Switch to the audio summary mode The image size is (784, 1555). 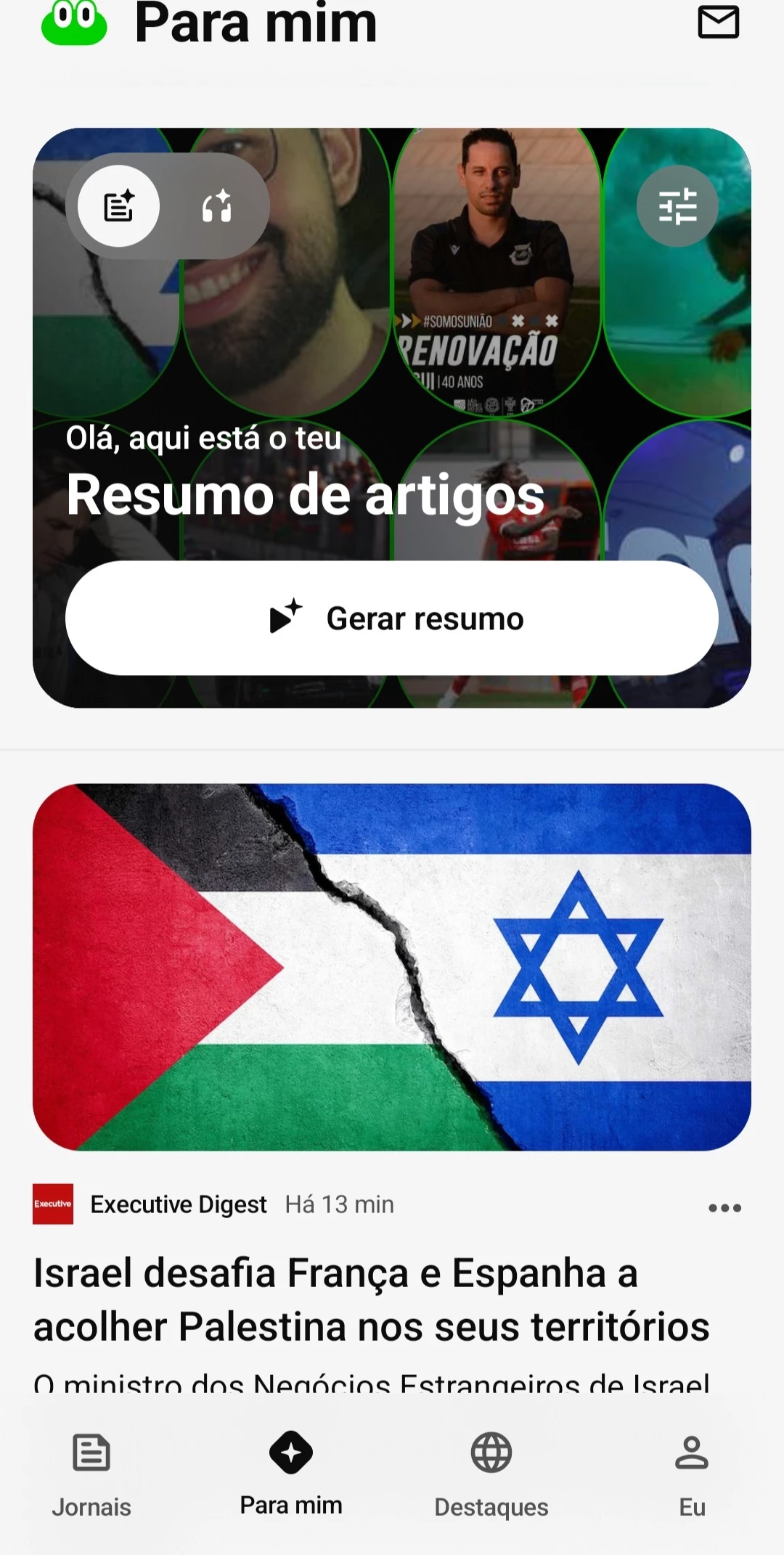[217, 207]
